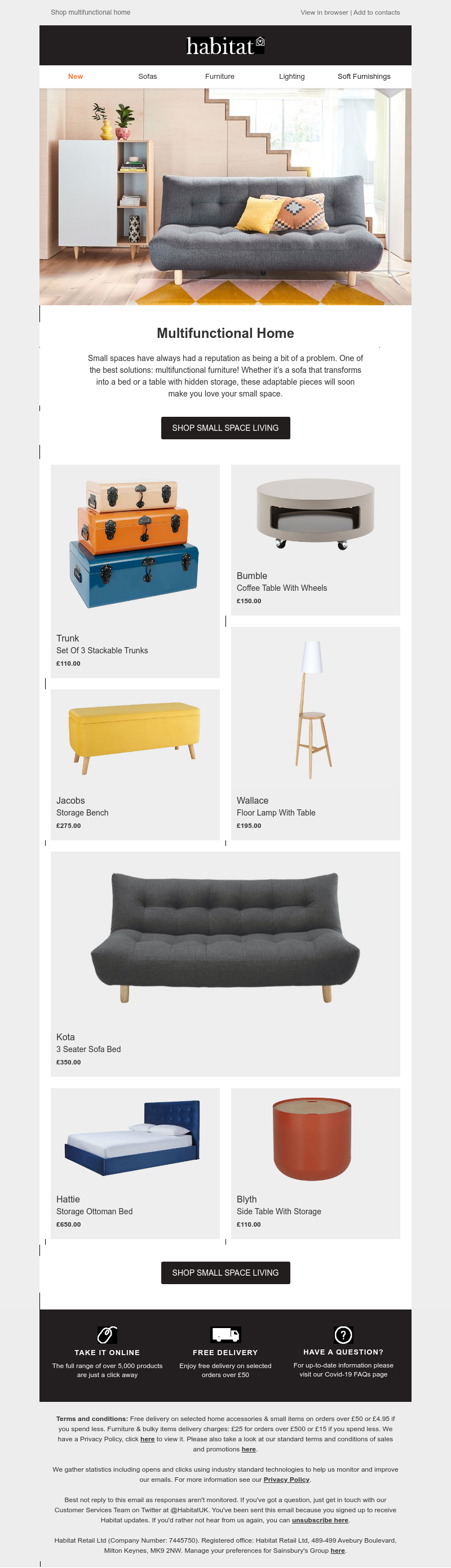
Task: Select the Lighting category
Action: (x=292, y=77)
